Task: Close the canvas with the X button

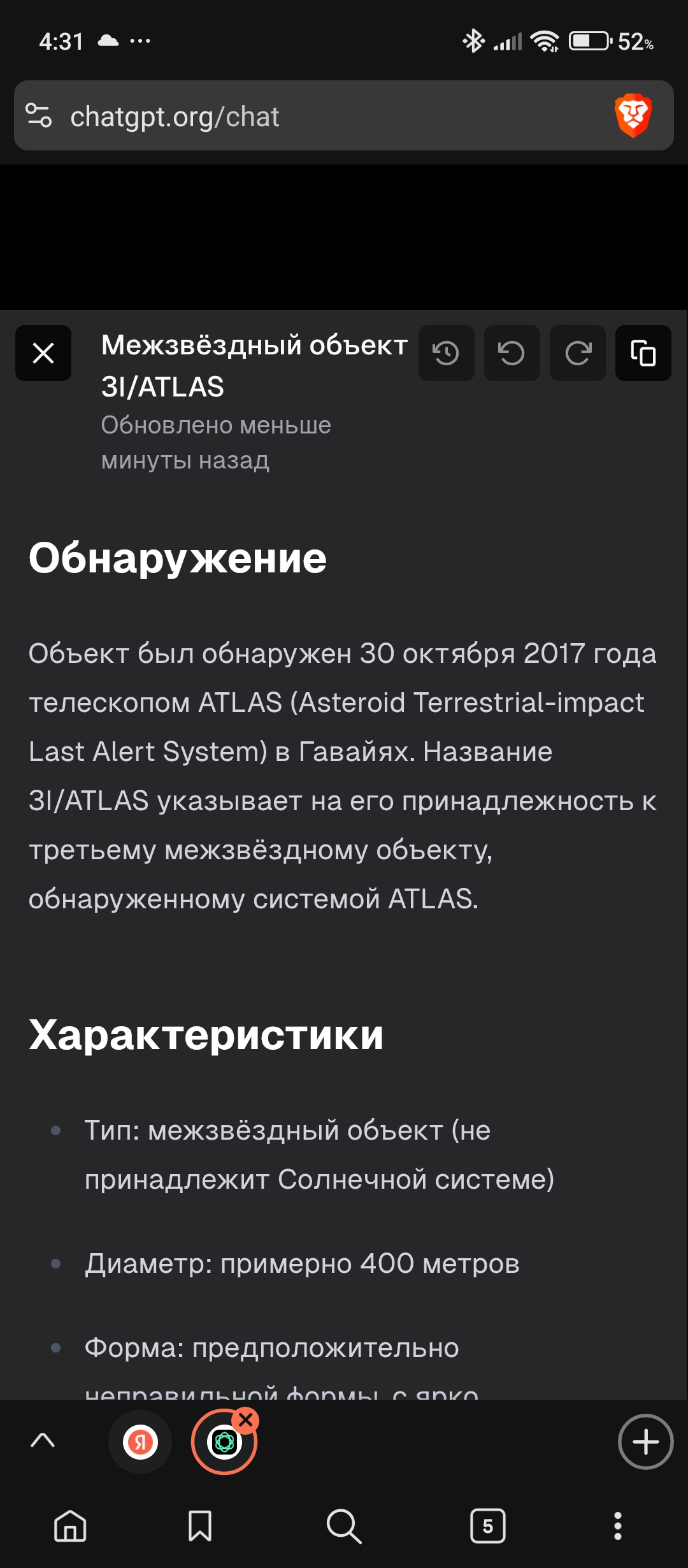Action: coord(43,353)
